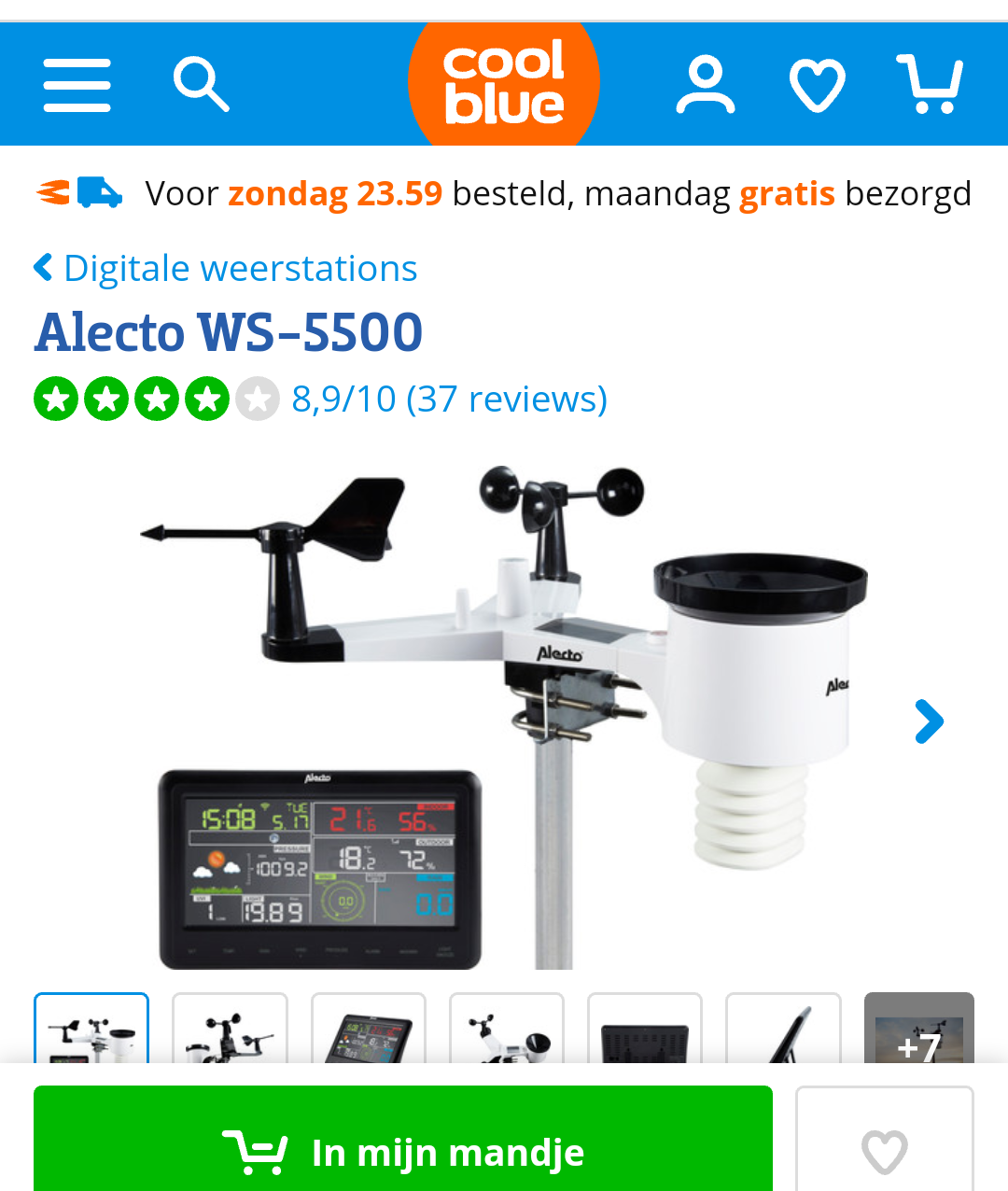Select the fifth image thumbnail

tap(645, 1029)
